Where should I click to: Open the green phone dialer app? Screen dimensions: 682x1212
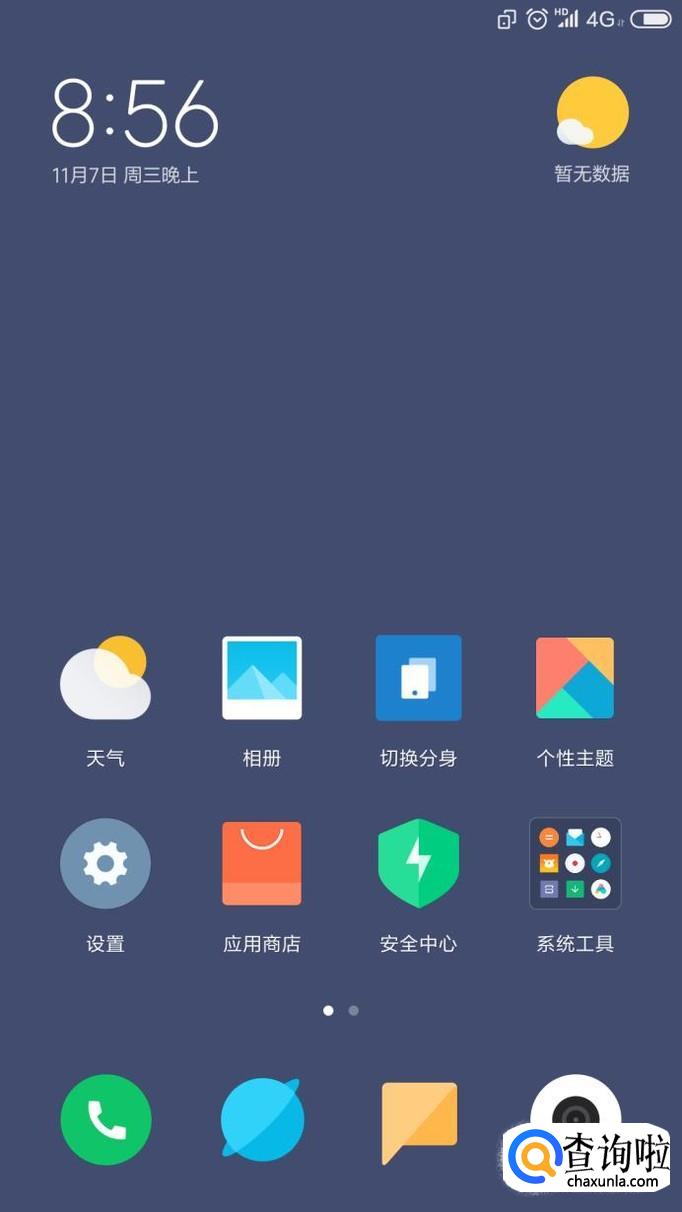coord(106,1120)
